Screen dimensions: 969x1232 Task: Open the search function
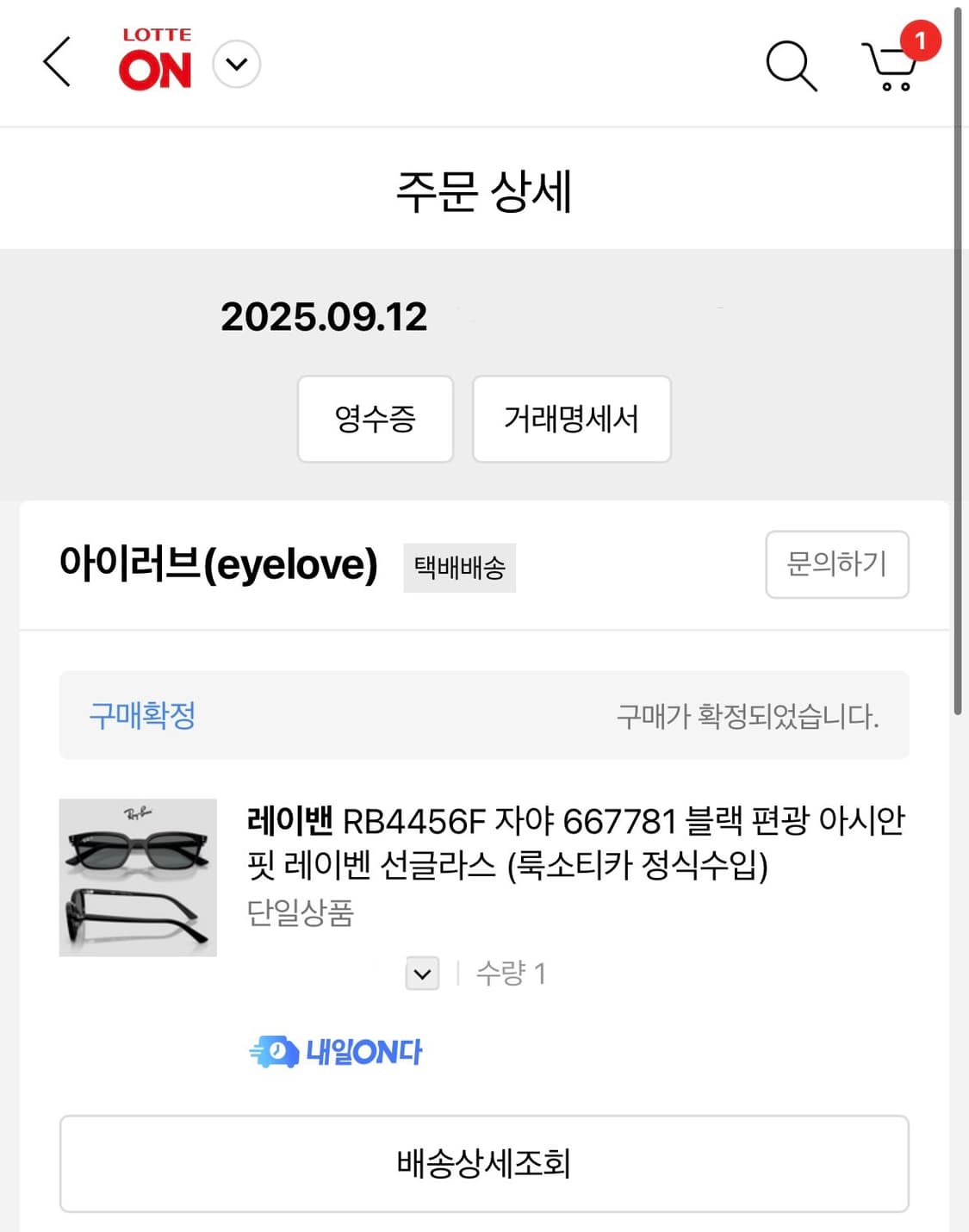coord(791,64)
